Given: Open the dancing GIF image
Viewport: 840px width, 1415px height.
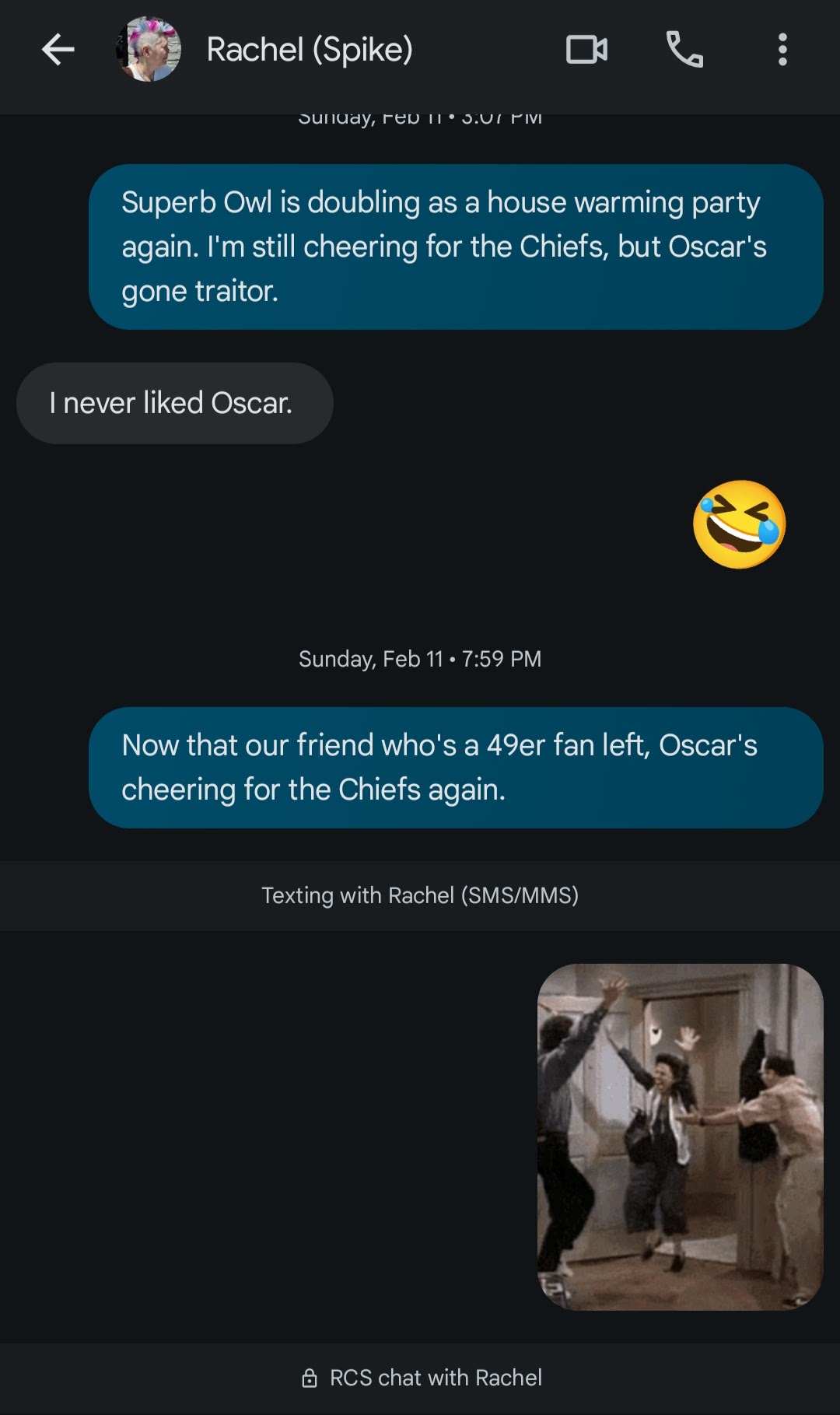Looking at the screenshot, I should point(680,1137).
